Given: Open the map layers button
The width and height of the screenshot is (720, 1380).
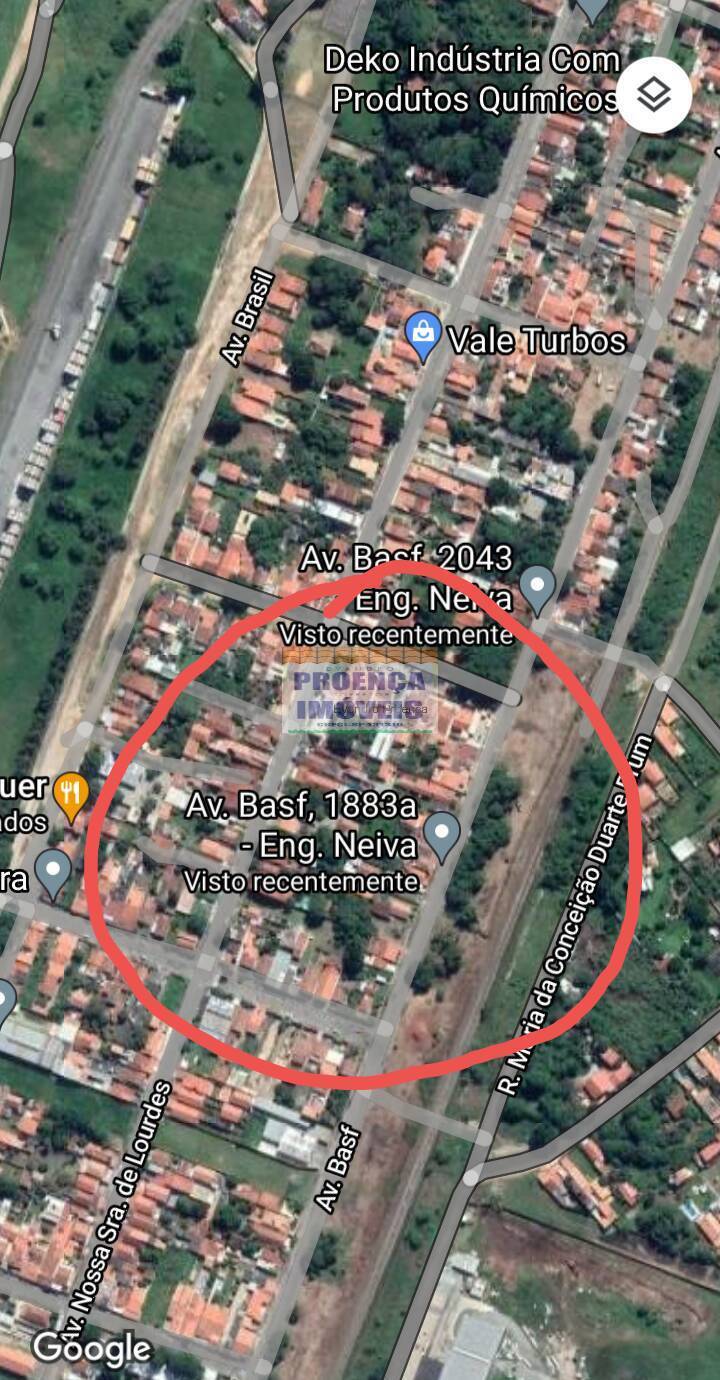Looking at the screenshot, I should pyautogui.click(x=654, y=96).
